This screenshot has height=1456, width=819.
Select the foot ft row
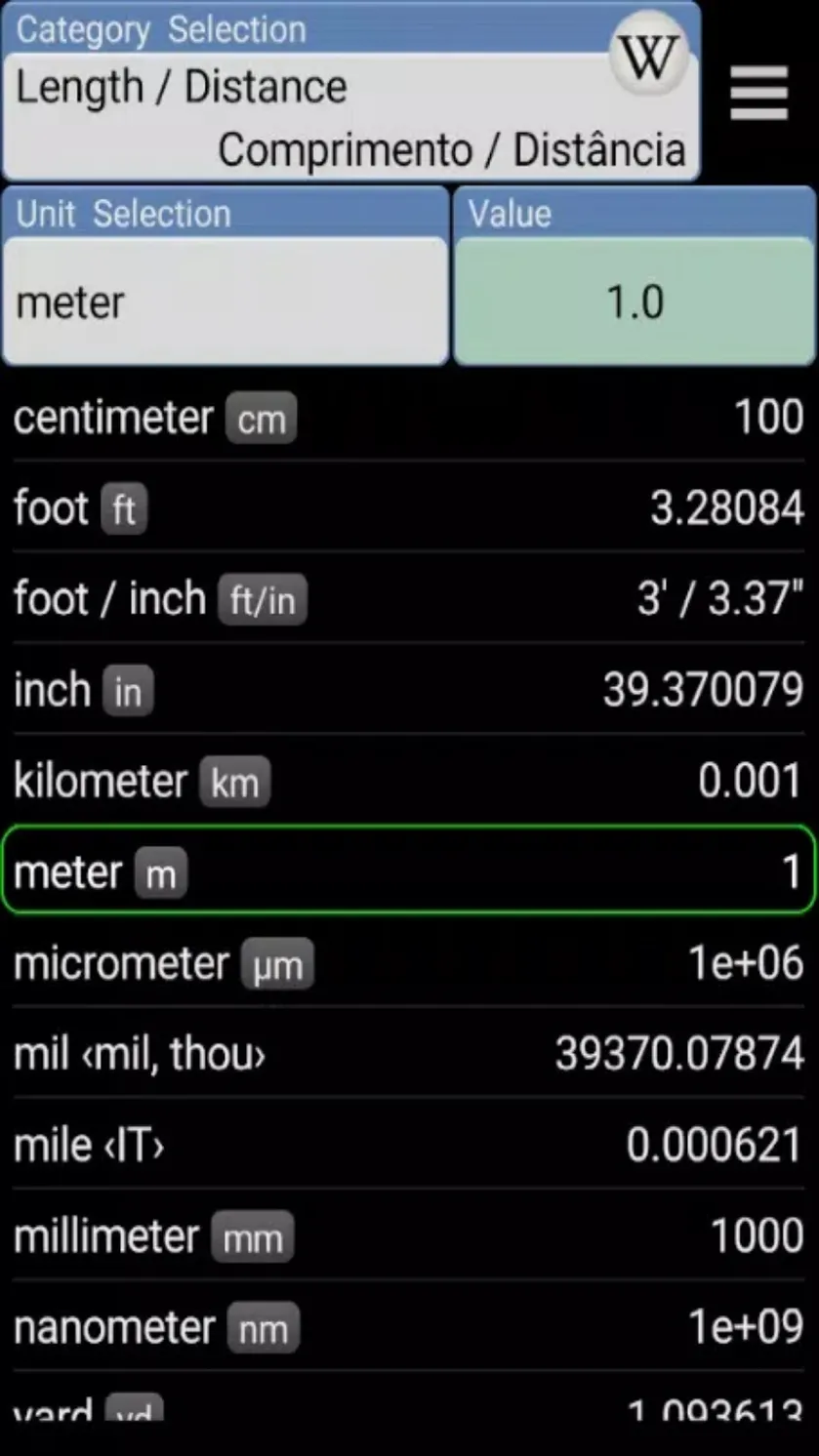409,507
